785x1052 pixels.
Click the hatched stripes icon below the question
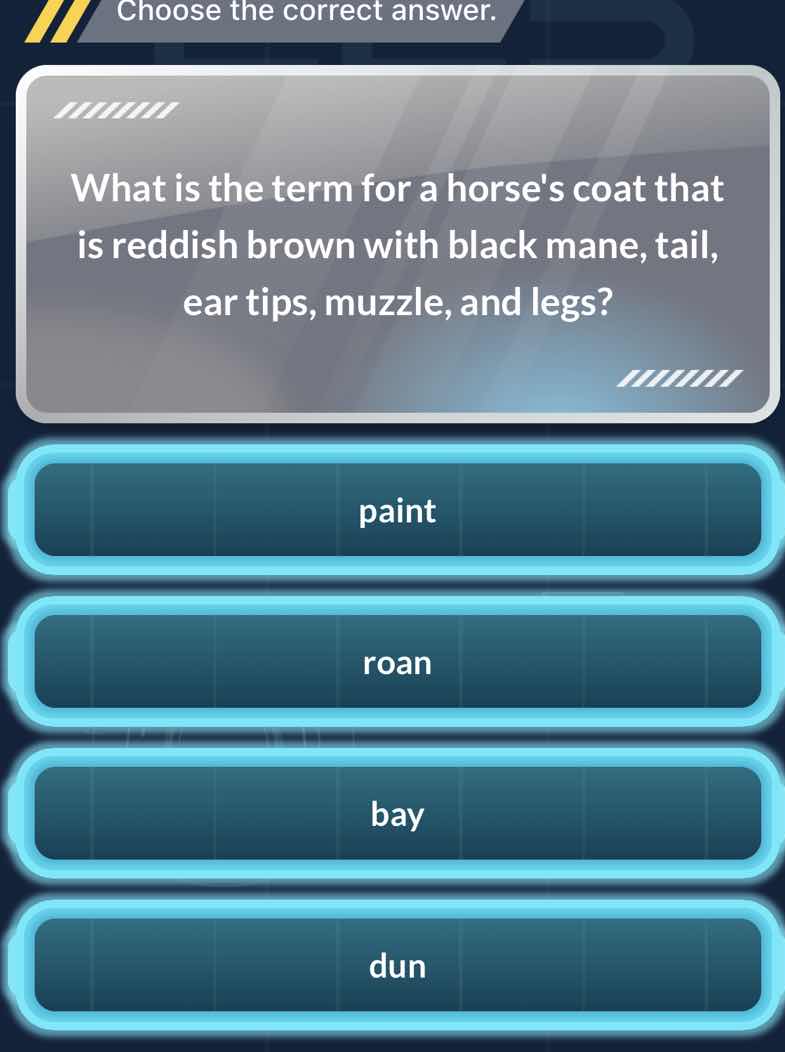point(680,376)
